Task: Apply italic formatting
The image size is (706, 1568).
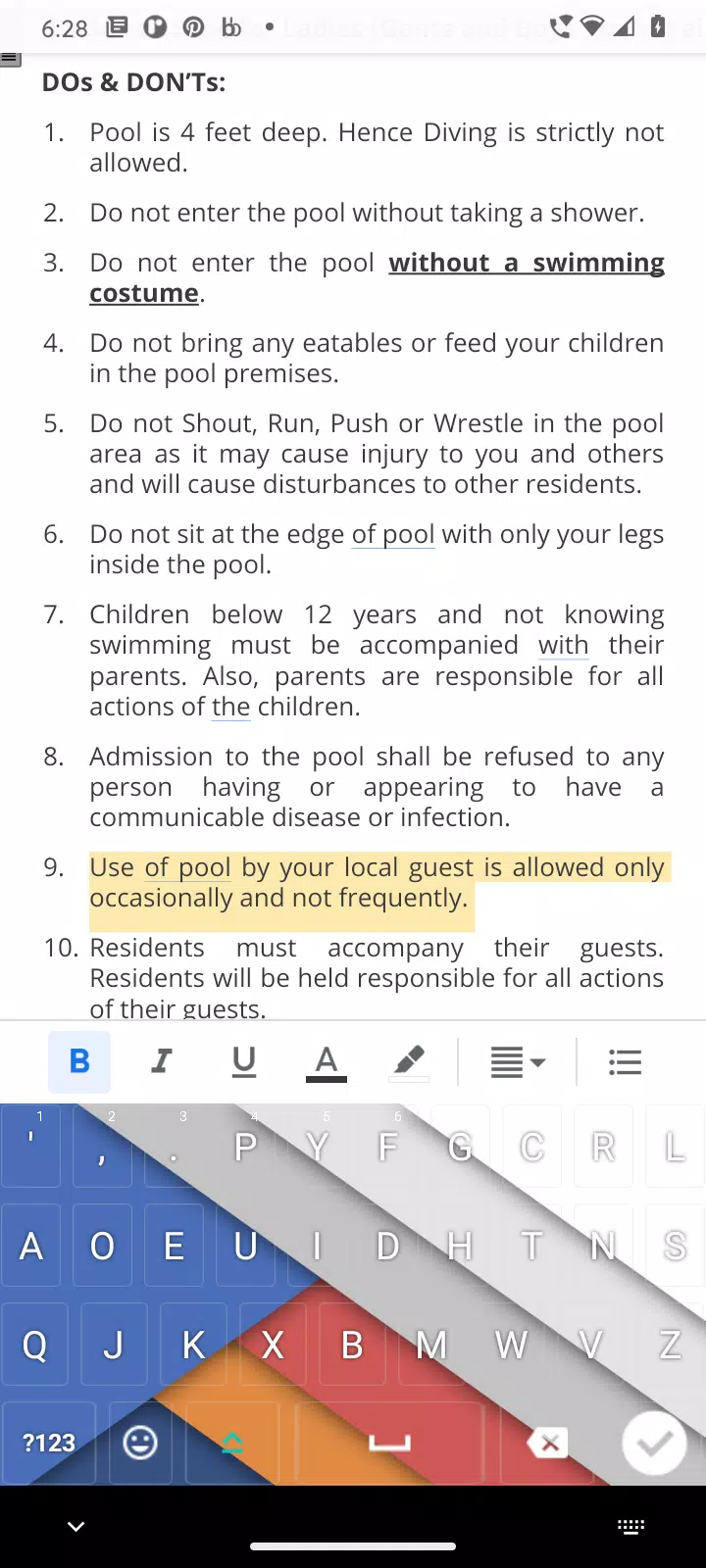Action: click(162, 1062)
